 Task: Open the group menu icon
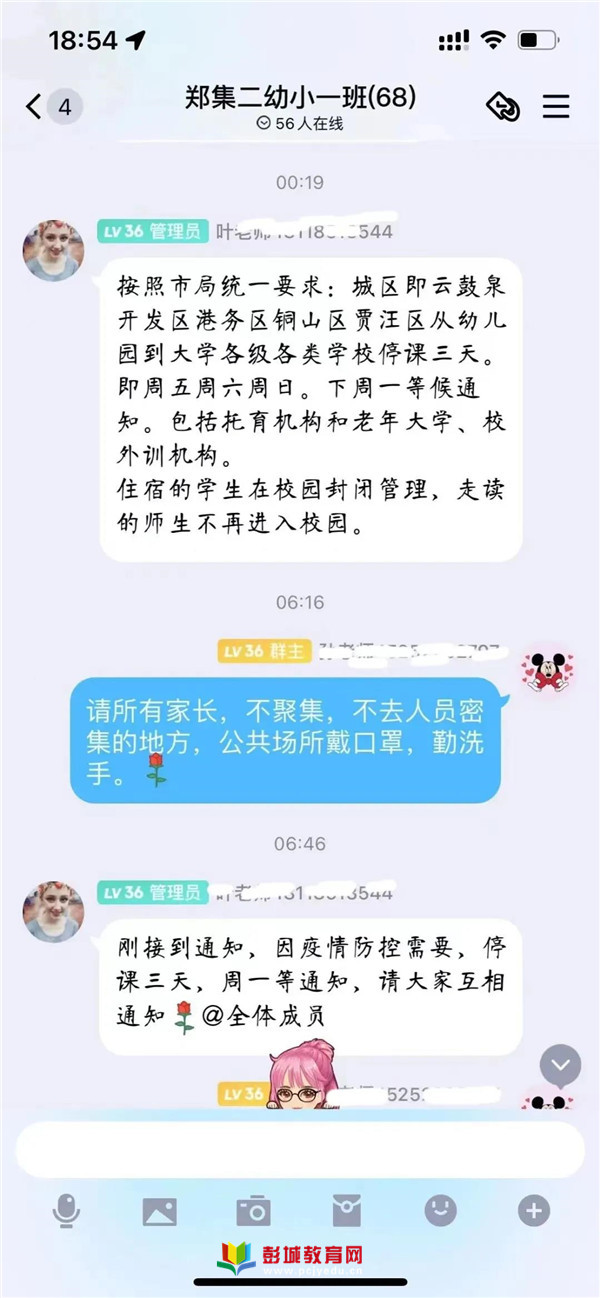556,106
